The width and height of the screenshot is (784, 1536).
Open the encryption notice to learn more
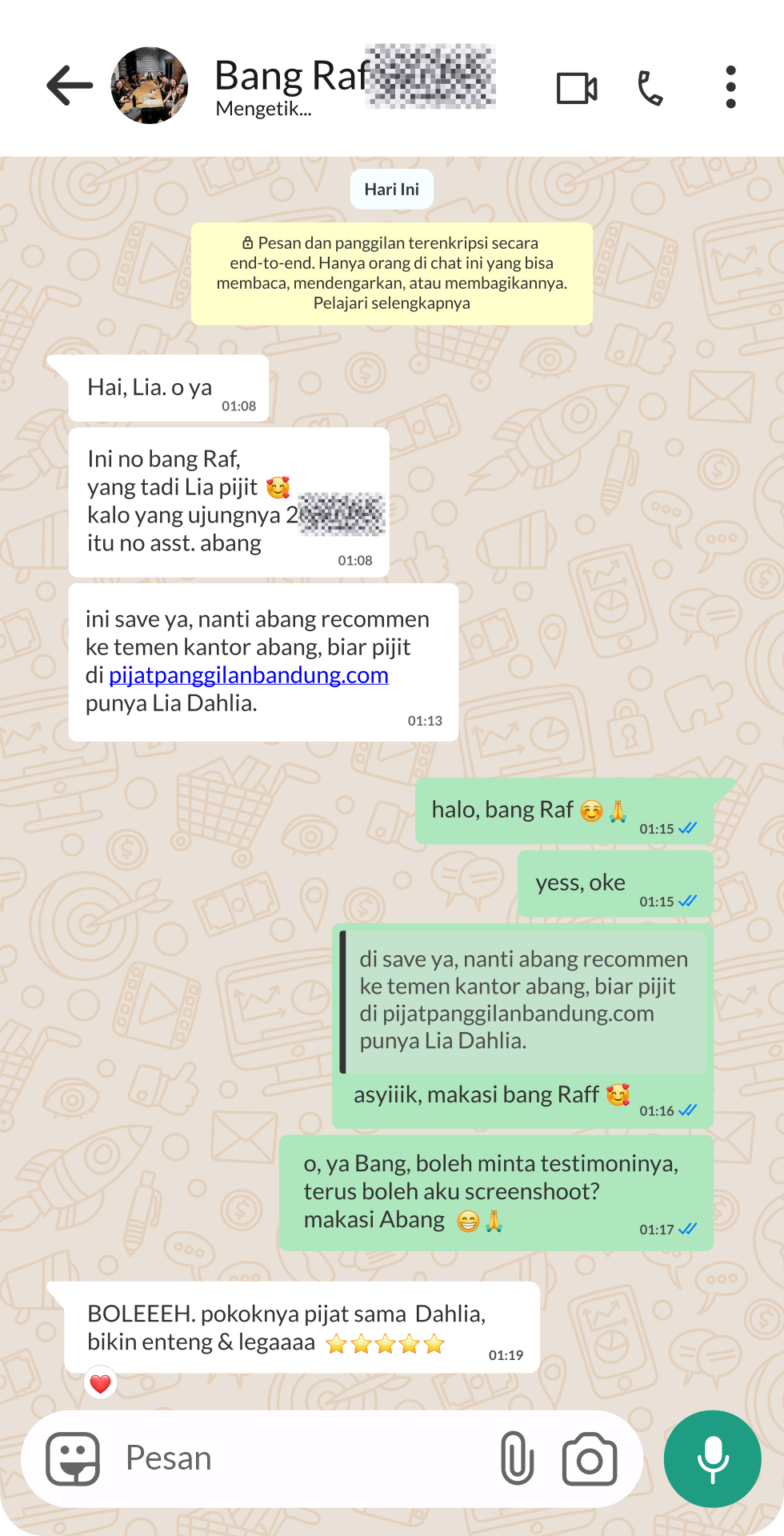click(x=391, y=274)
